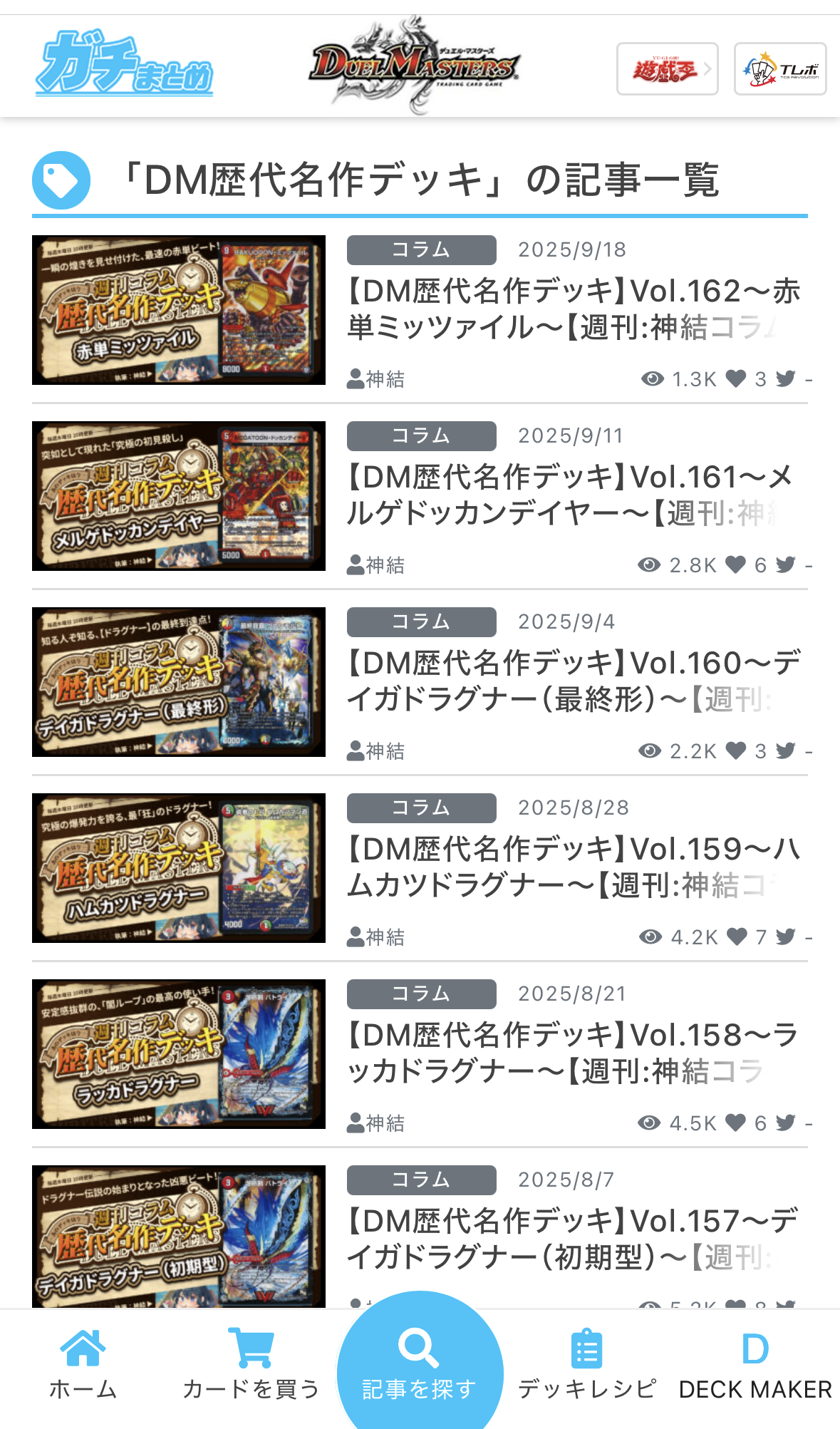Open the TLボ site link
The height and width of the screenshot is (1429, 840).
coord(780,69)
